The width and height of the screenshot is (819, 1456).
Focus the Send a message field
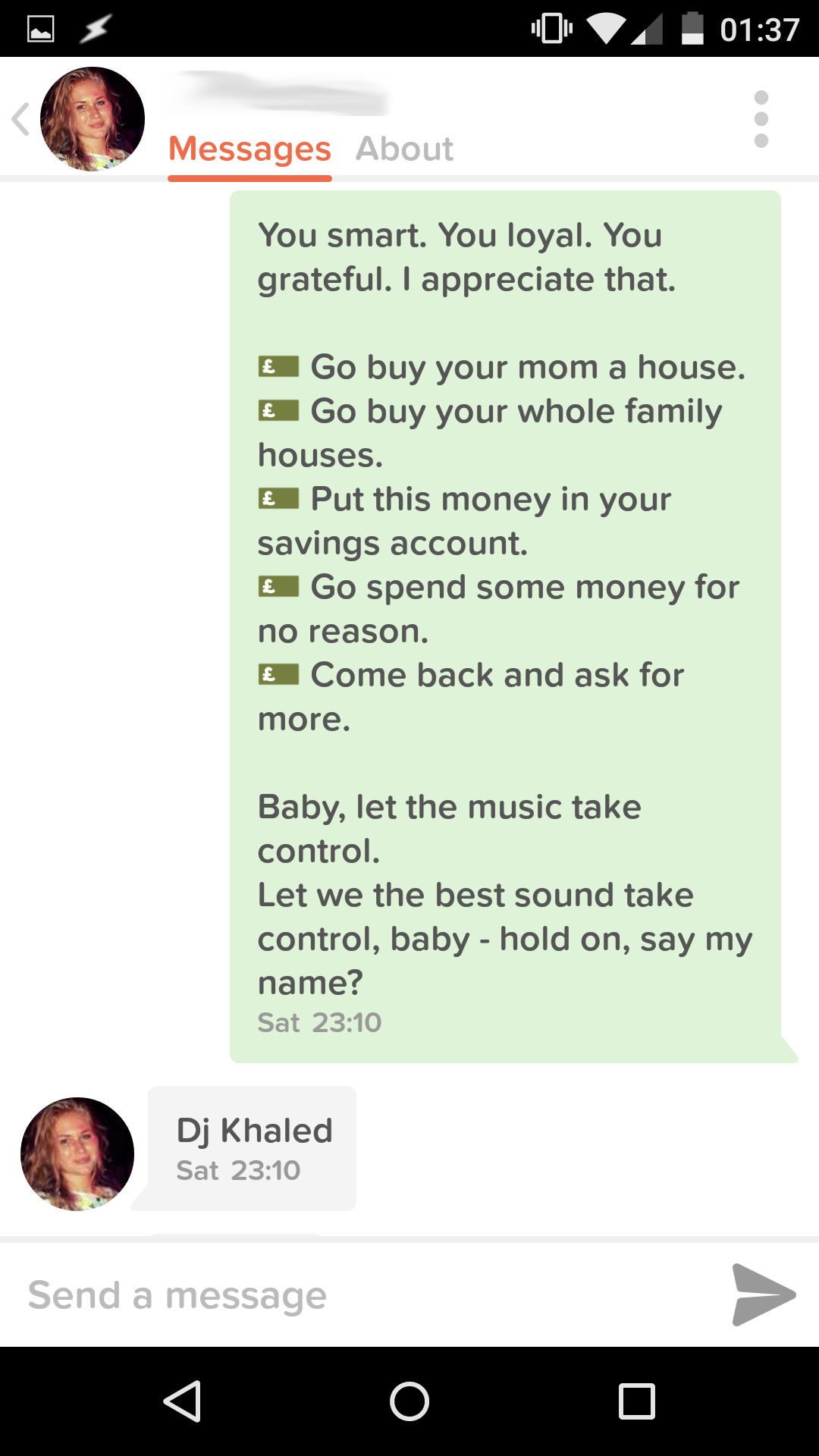[364, 1295]
